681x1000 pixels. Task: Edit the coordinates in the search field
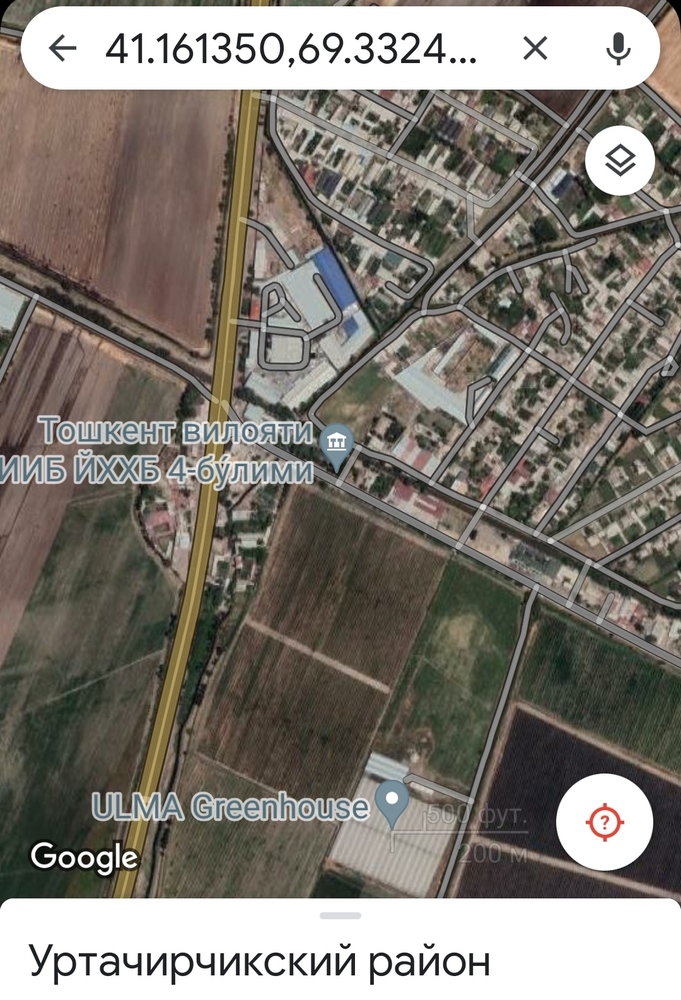click(x=290, y=48)
